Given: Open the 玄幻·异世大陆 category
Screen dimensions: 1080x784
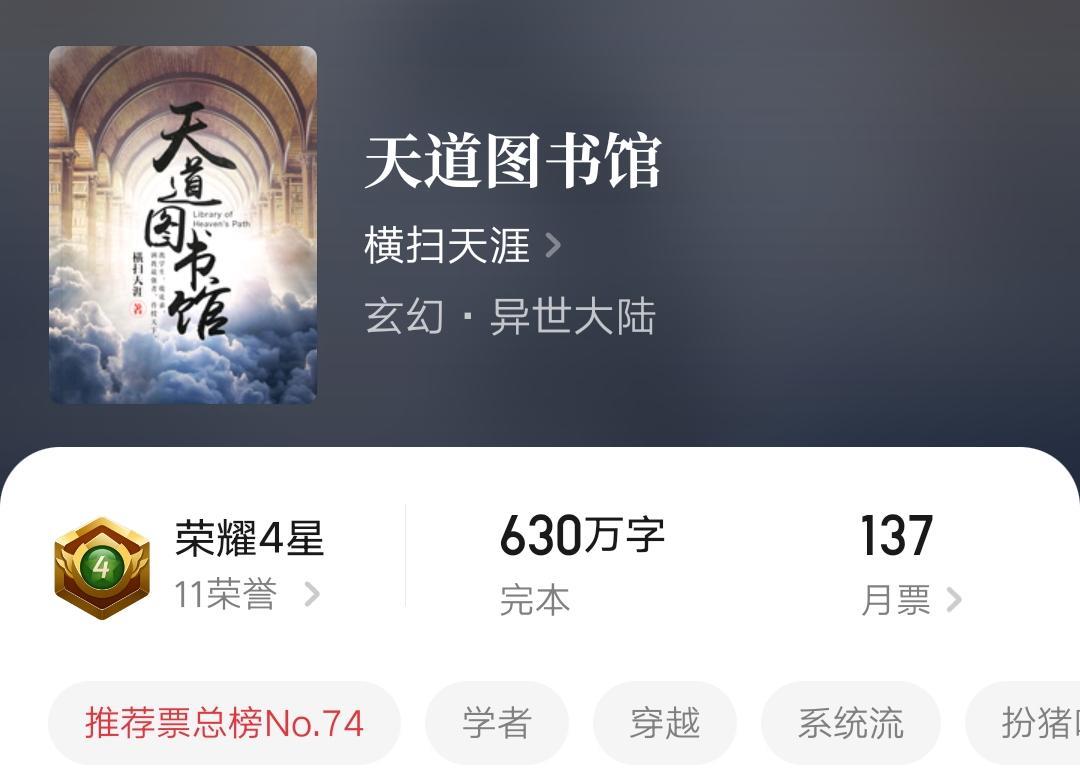Looking at the screenshot, I should [x=510, y=318].
